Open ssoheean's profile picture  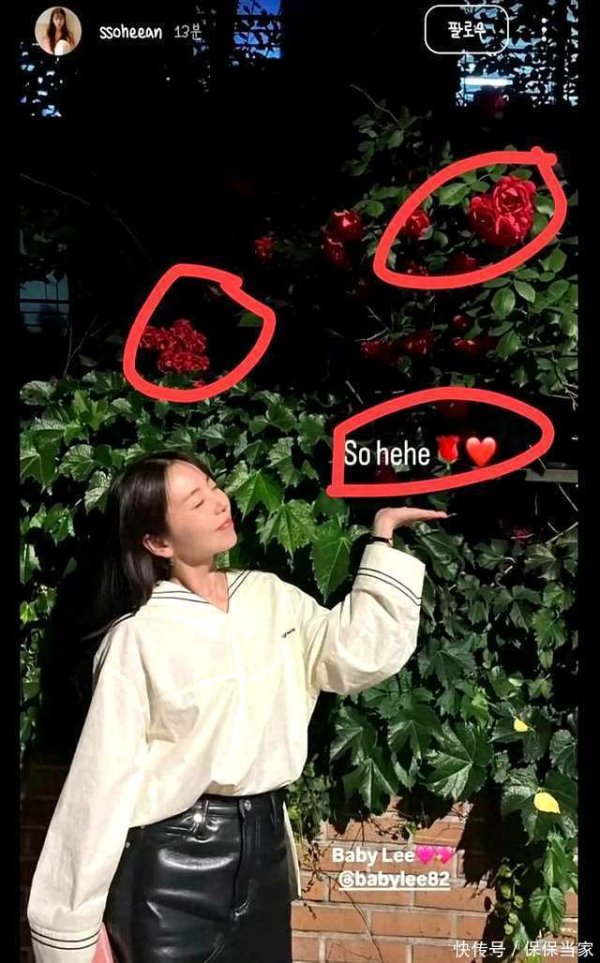click(x=57, y=30)
